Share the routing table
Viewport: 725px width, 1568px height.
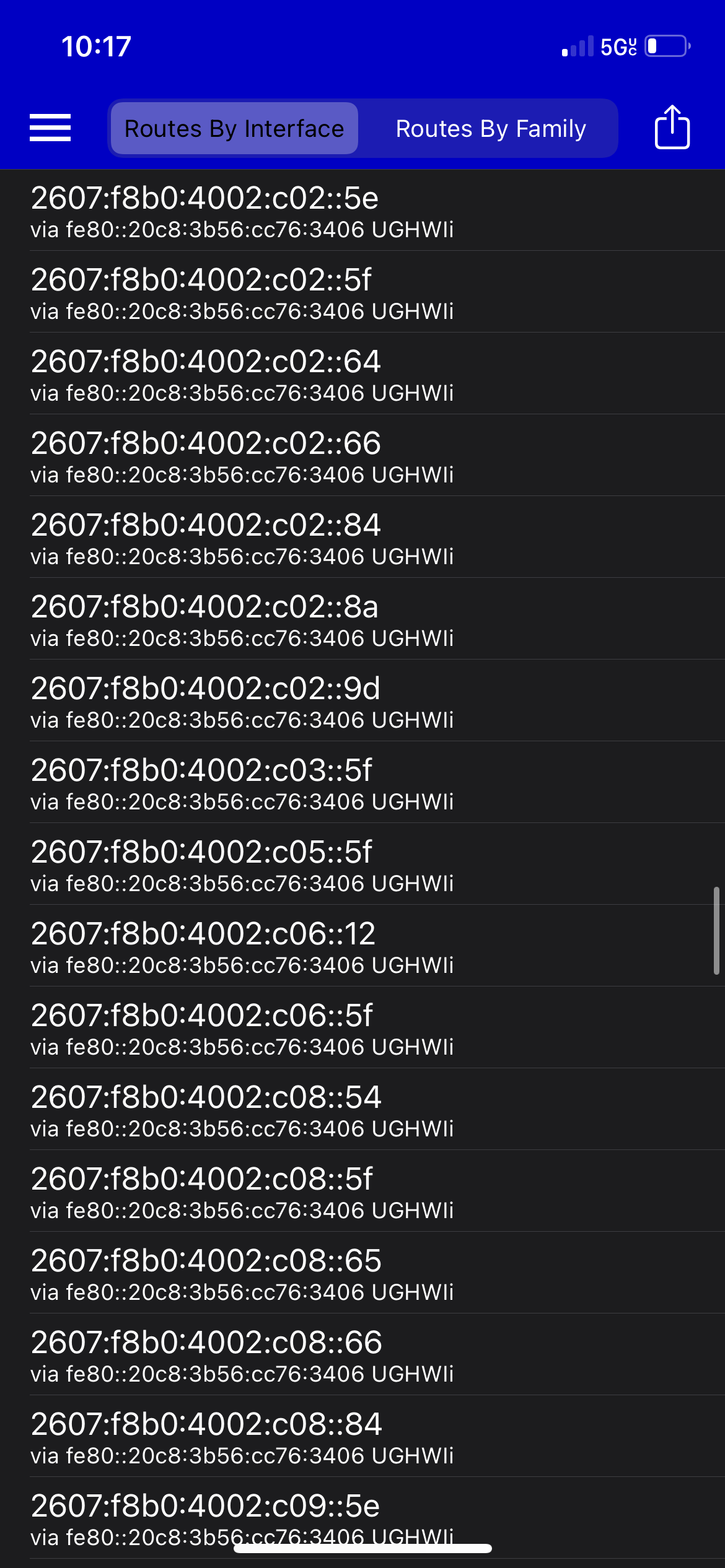(x=672, y=127)
